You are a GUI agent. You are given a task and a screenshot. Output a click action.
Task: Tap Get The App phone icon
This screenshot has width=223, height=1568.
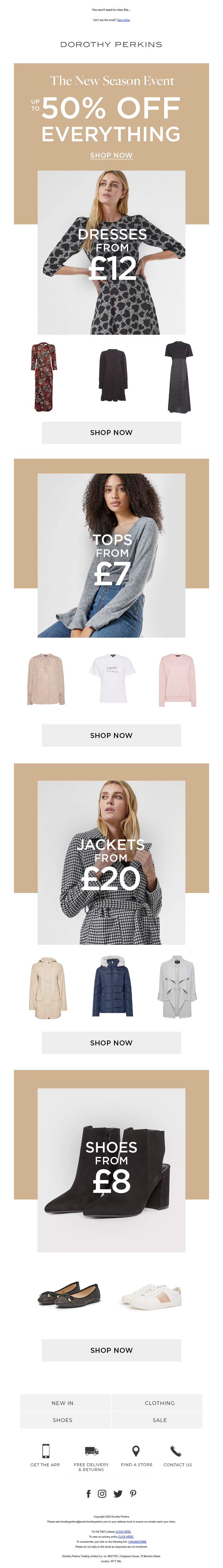pyautogui.click(x=45, y=1450)
